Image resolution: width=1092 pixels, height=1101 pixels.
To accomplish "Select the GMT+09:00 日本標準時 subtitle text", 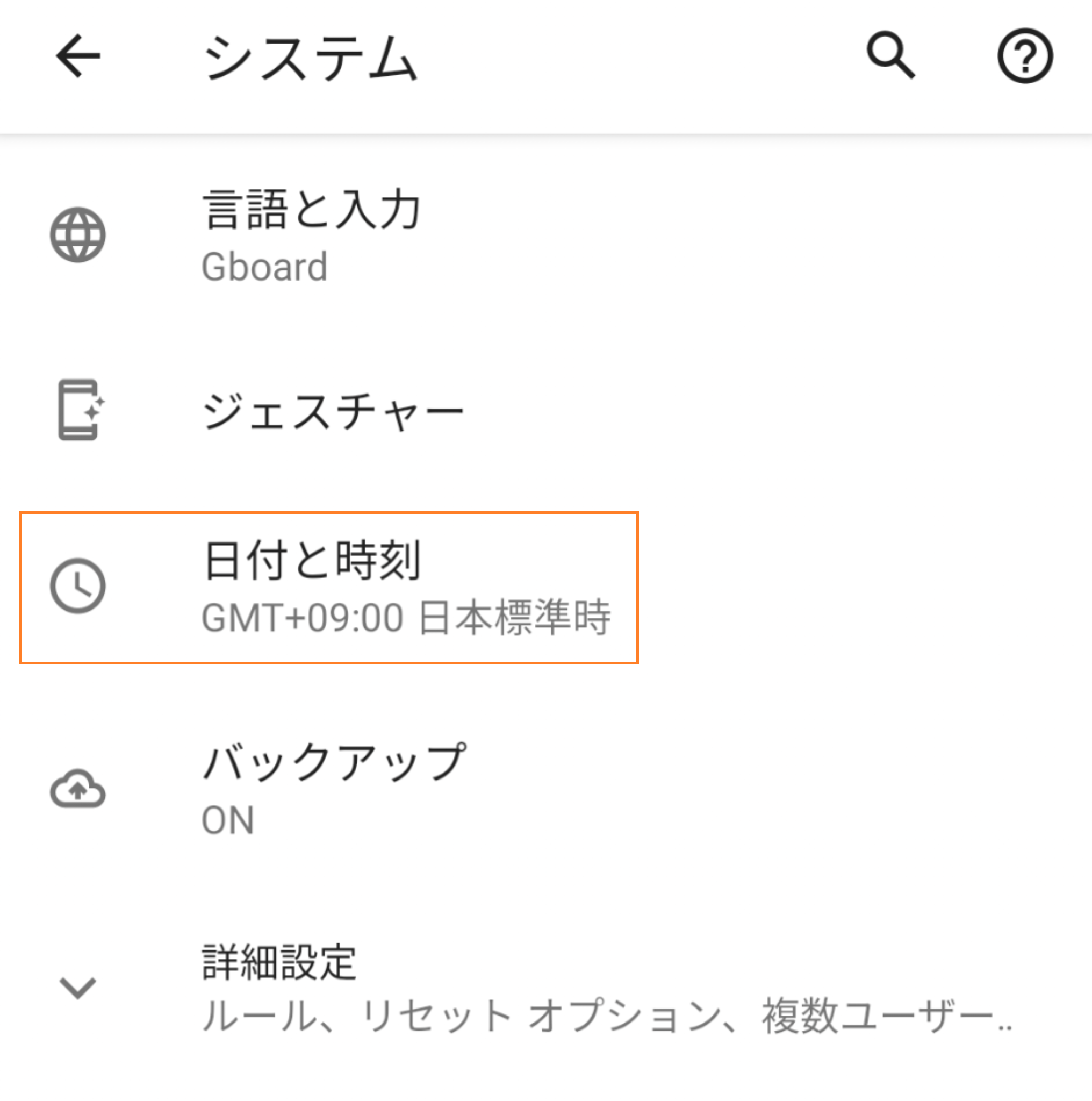I will pos(407,621).
